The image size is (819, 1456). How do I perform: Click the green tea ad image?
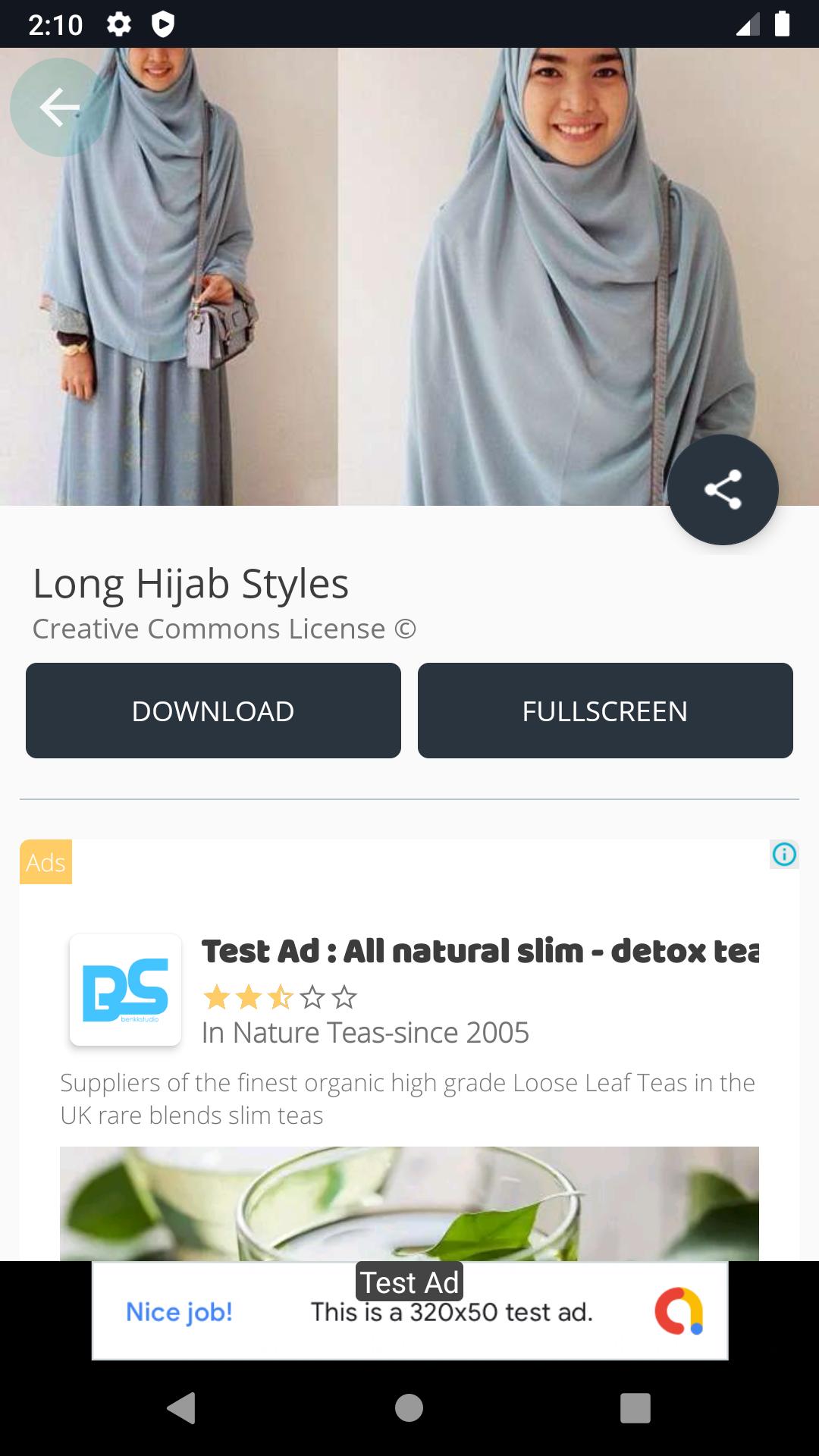pos(408,1206)
